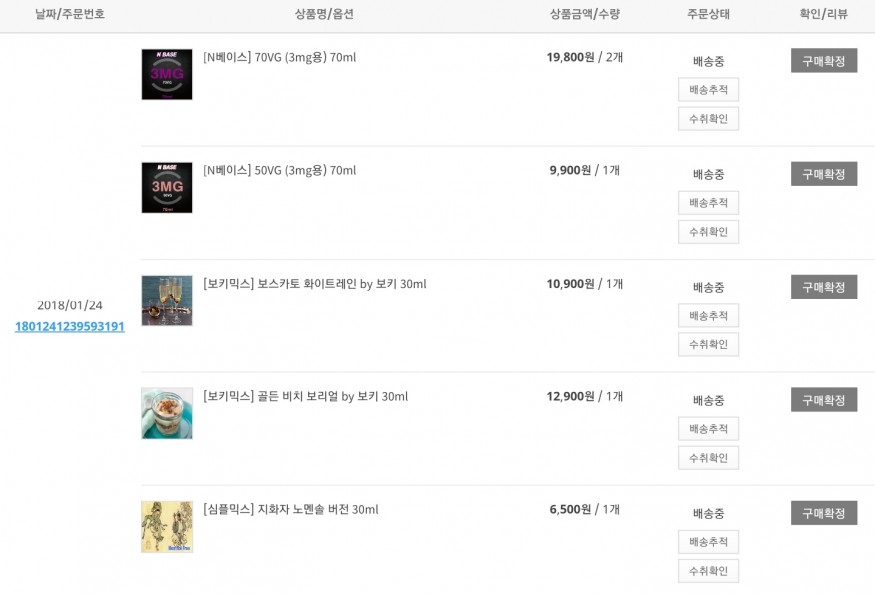Screen dimensions: 875x595
Task: Confirm purchase for 지화자 노멘솔 버전
Action: (x=824, y=513)
